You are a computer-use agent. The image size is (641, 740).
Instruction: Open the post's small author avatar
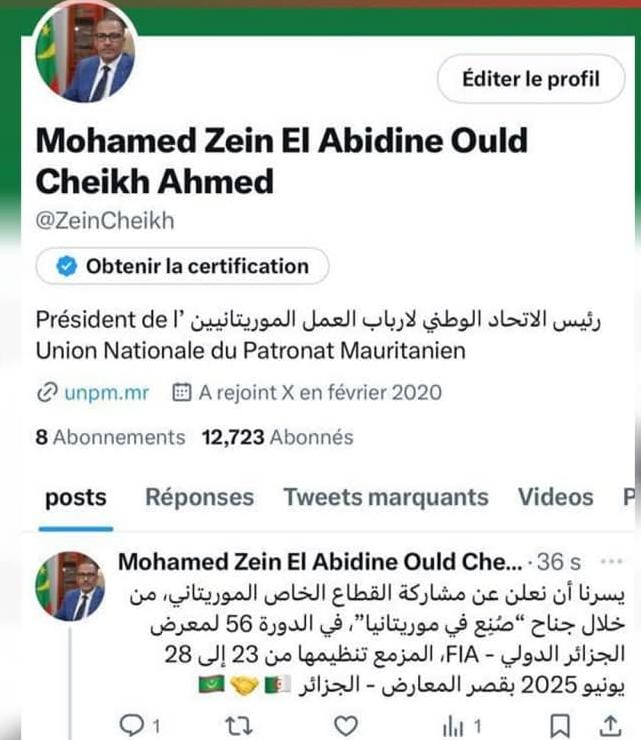pos(71,587)
